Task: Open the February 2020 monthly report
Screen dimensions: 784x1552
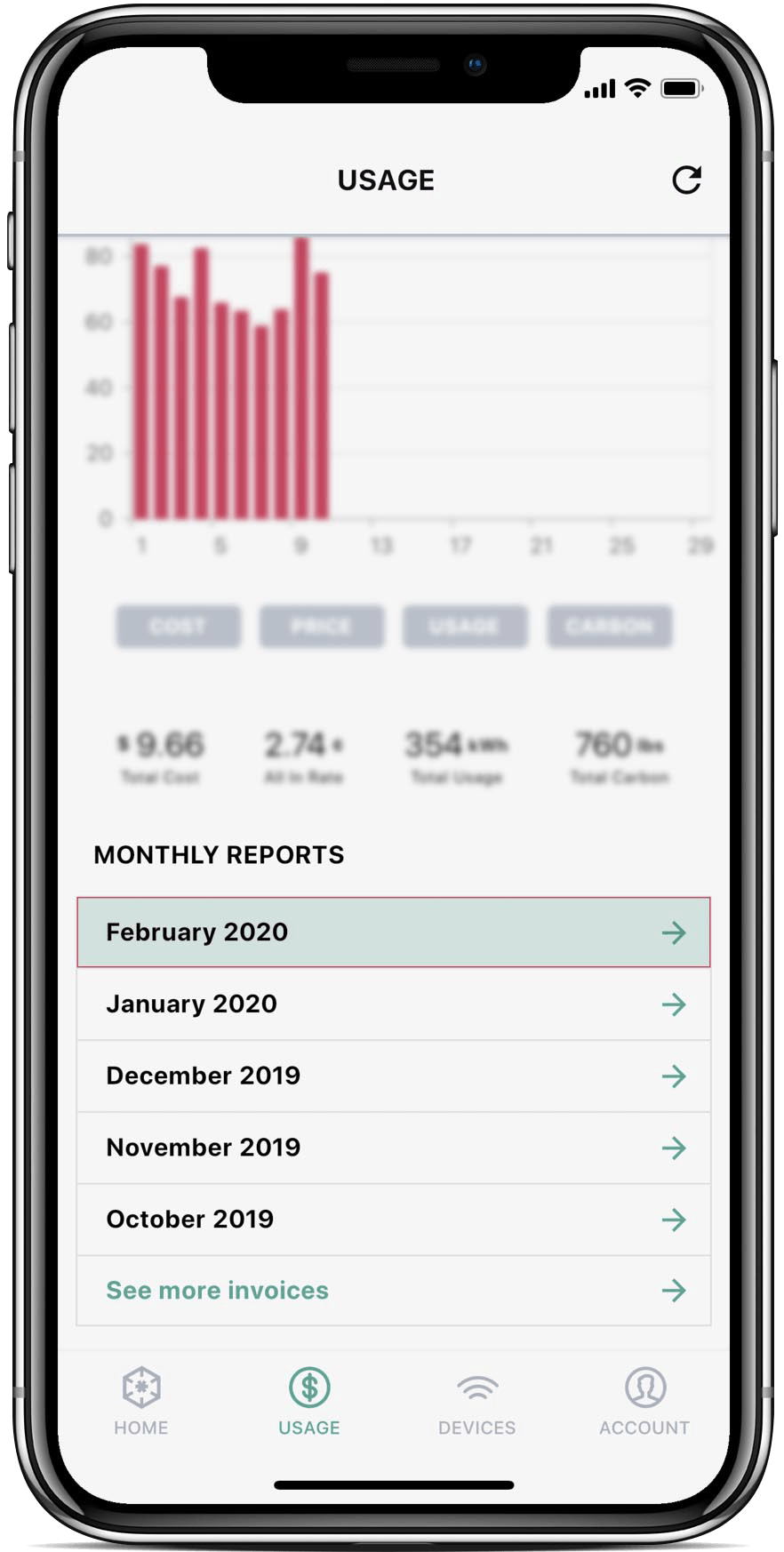Action: click(393, 932)
